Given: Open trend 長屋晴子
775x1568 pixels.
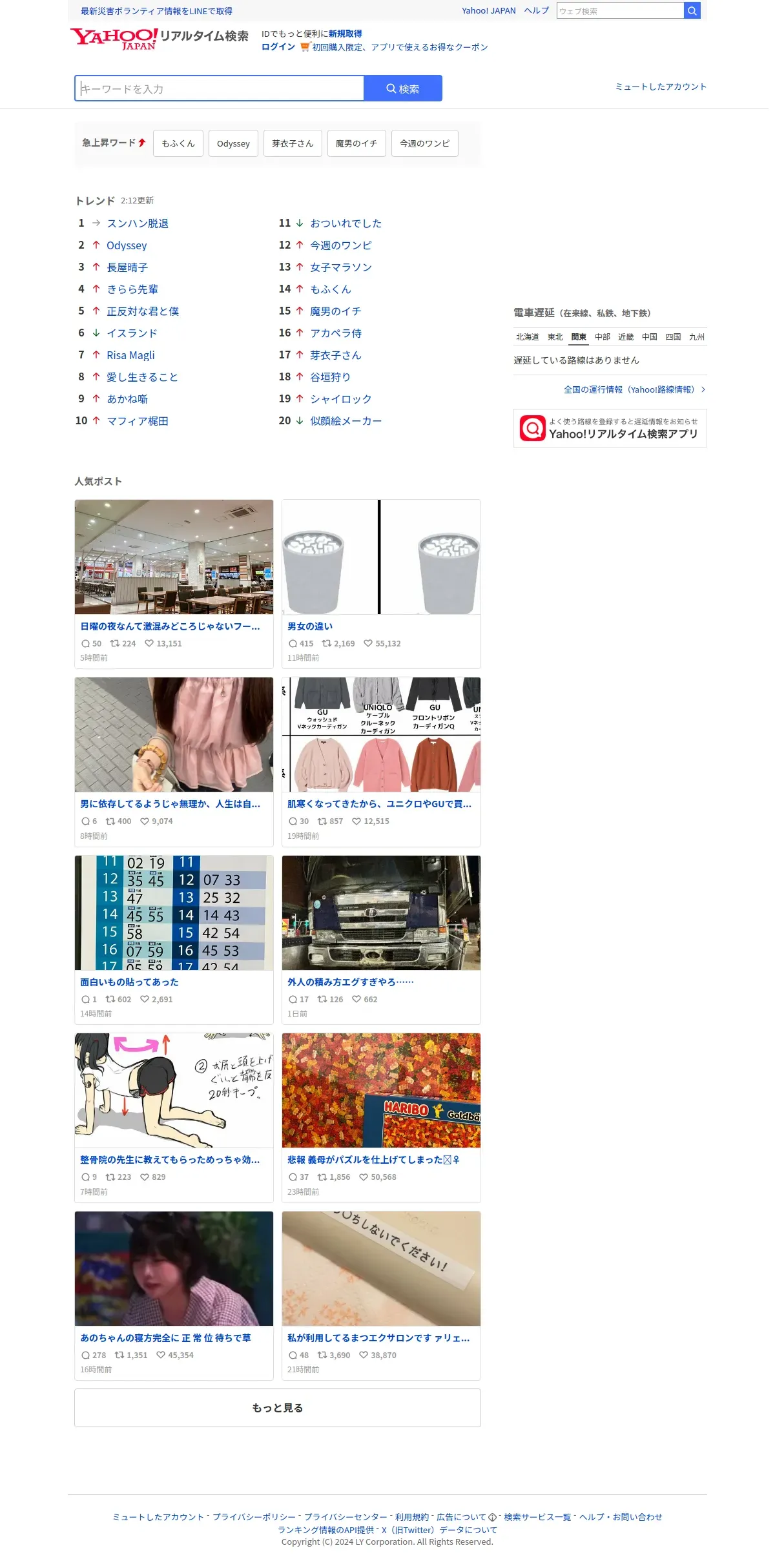Looking at the screenshot, I should (x=127, y=267).
